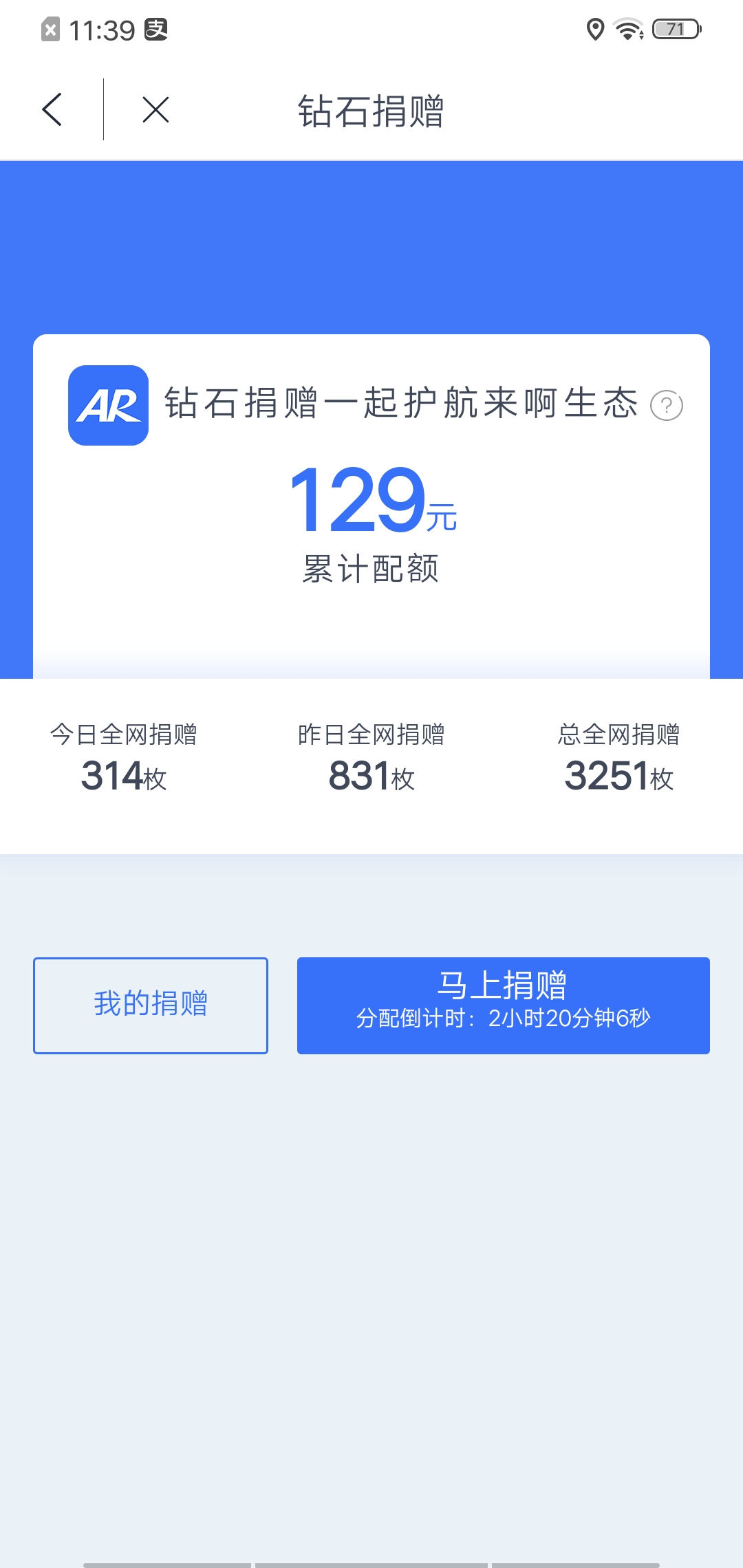Tap the 钻石捐赠 title in the header
Viewport: 743px width, 1568px height.
pos(371,110)
